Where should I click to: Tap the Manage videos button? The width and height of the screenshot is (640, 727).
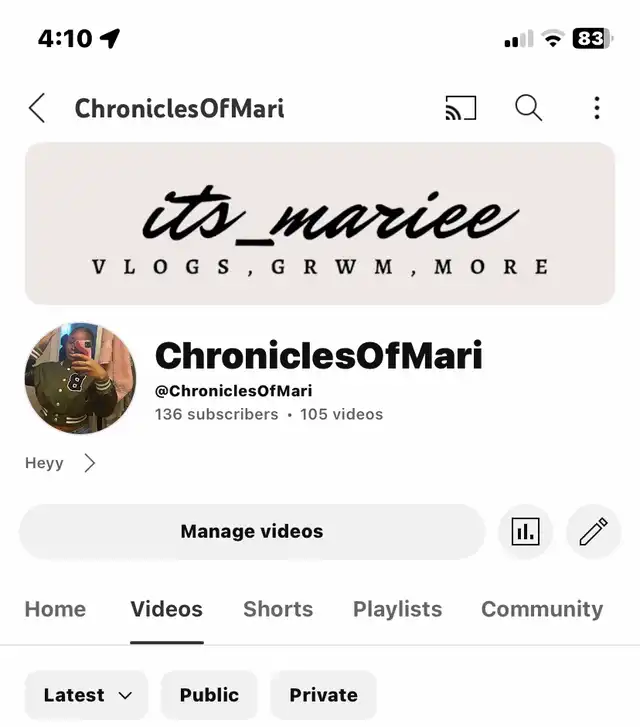click(x=252, y=532)
